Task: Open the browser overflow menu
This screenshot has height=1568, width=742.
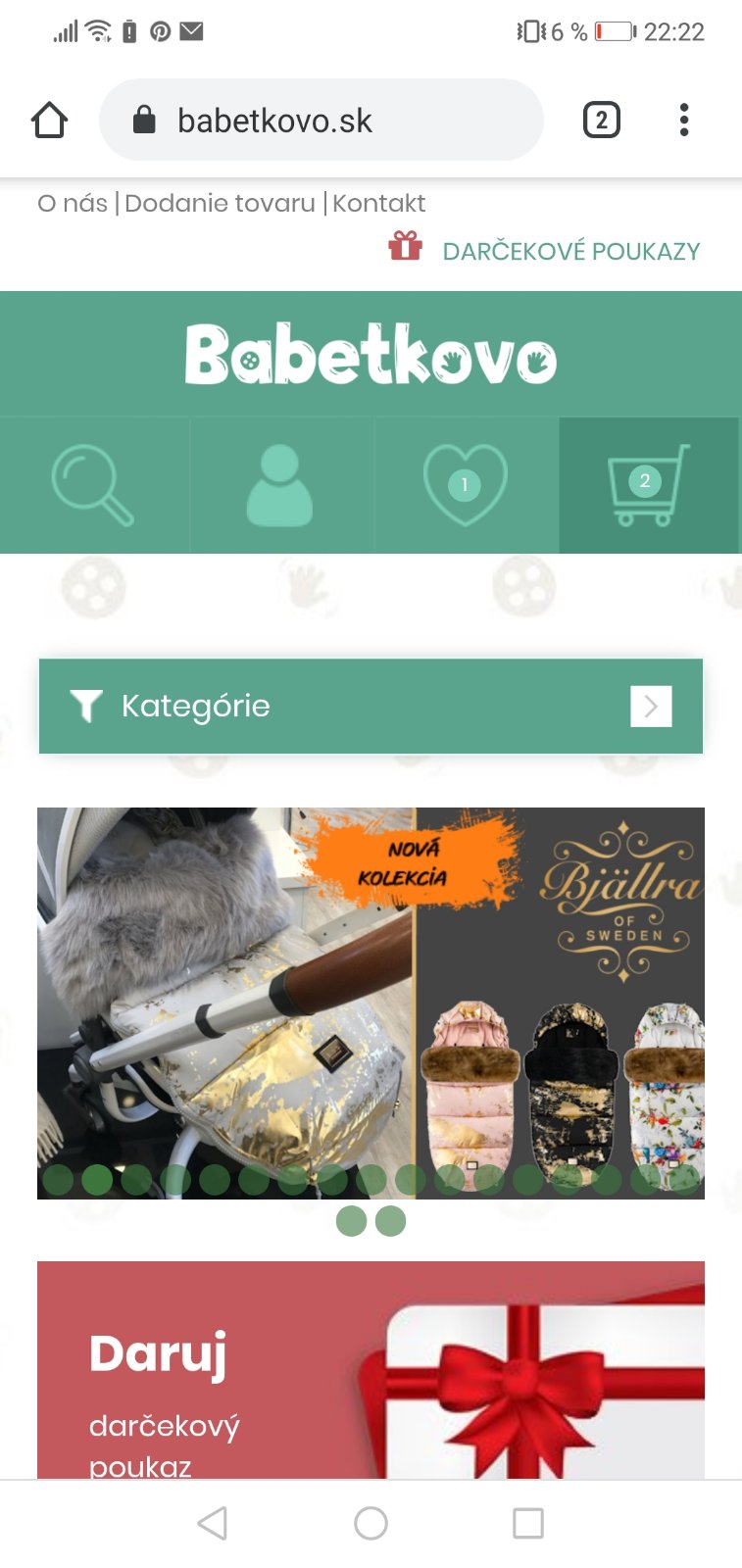Action: [x=684, y=121]
